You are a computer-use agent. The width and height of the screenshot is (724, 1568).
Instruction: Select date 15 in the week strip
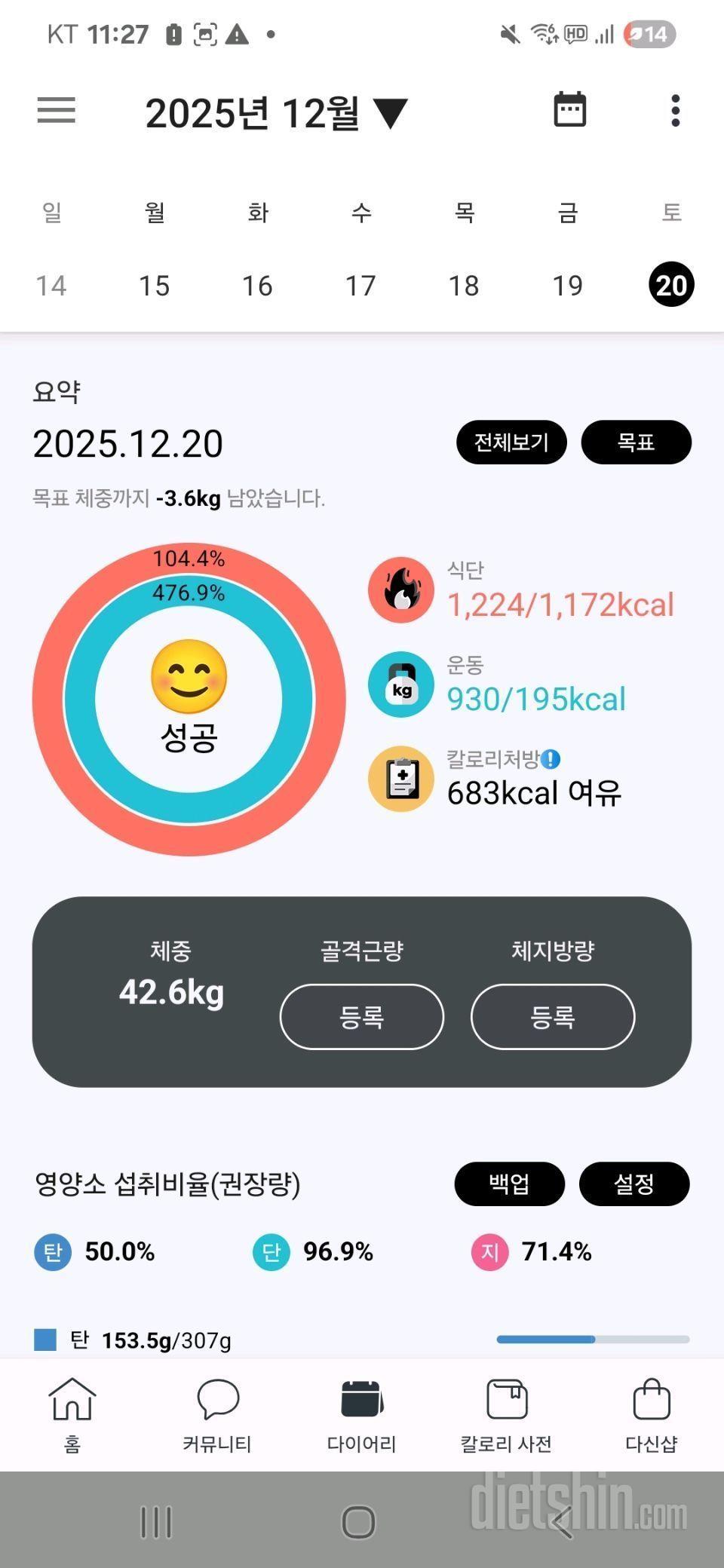[x=154, y=286]
